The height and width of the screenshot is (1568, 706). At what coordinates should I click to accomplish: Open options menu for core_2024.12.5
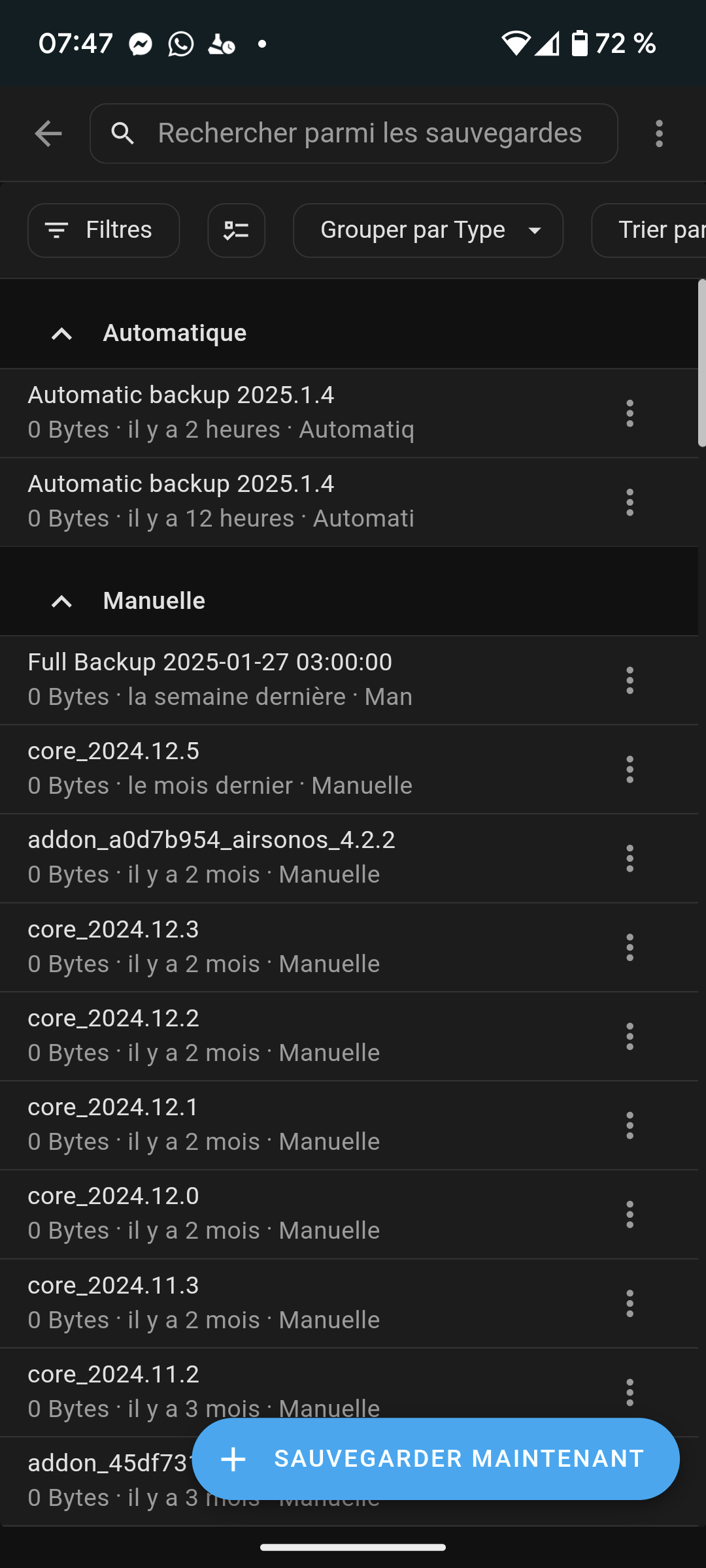coord(630,770)
